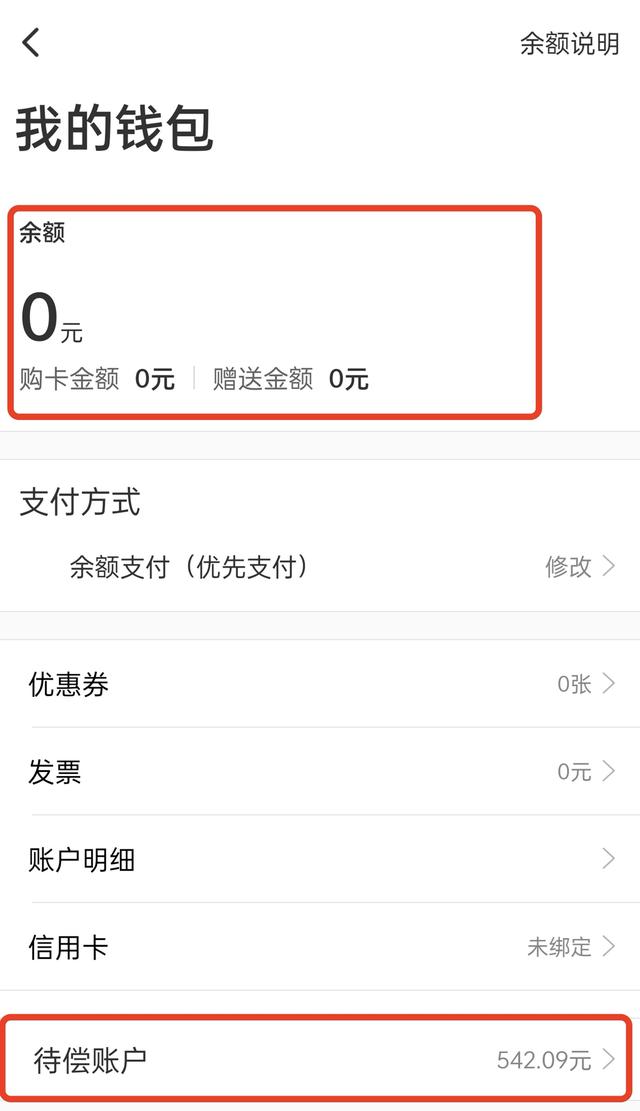640x1111 pixels.
Task: Tap 修改 to change payment method
Action: click(579, 567)
